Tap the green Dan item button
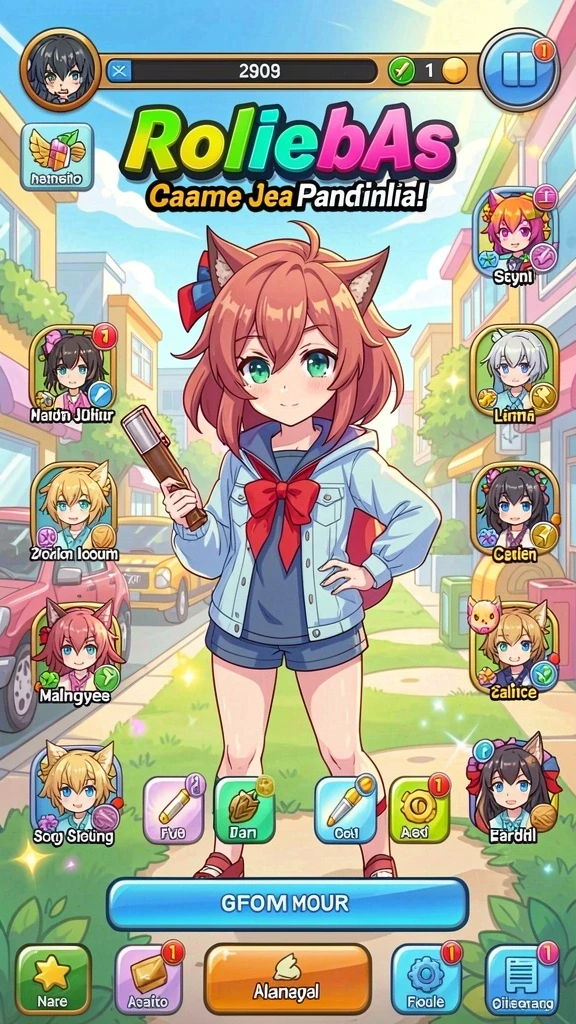The height and width of the screenshot is (1024, 576). pyautogui.click(x=244, y=810)
